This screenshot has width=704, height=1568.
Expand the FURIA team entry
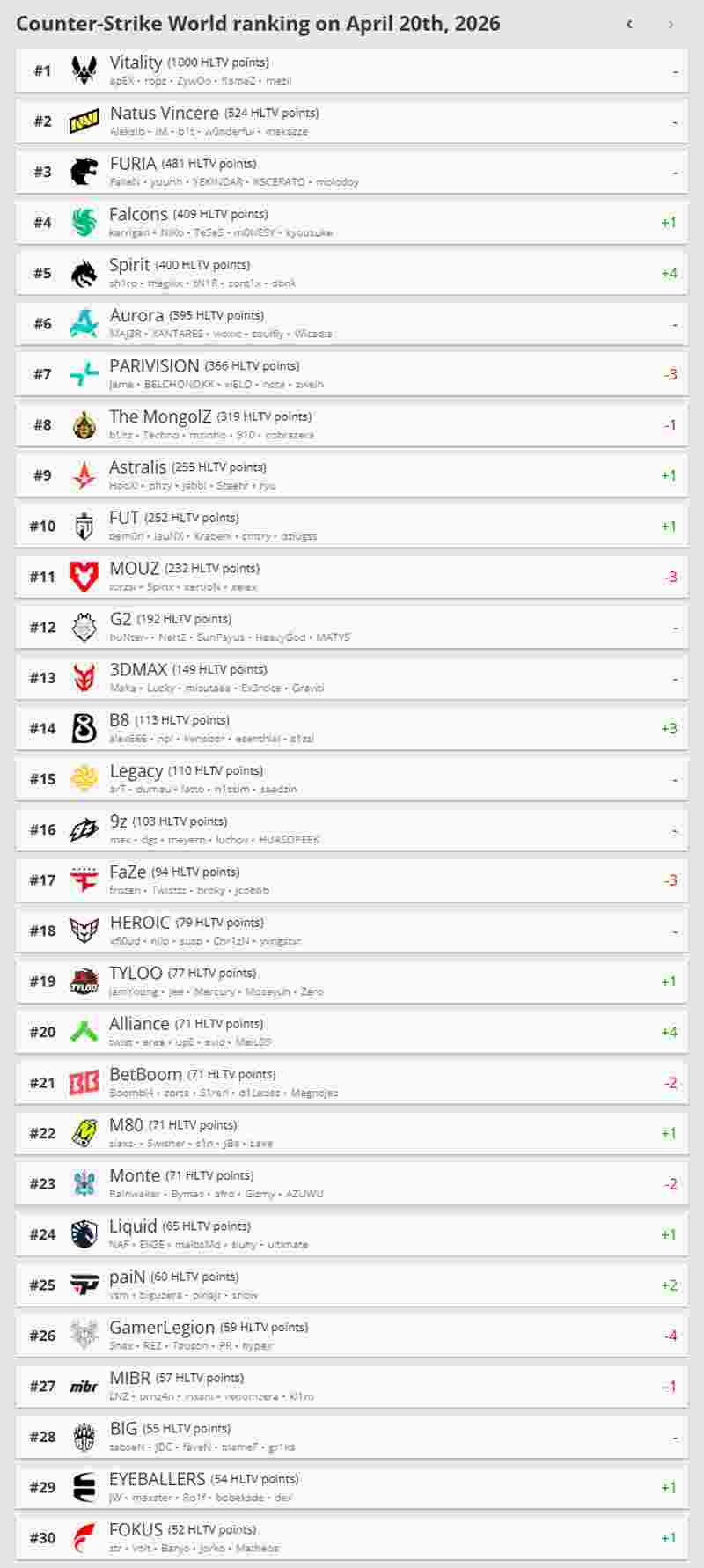(352, 172)
